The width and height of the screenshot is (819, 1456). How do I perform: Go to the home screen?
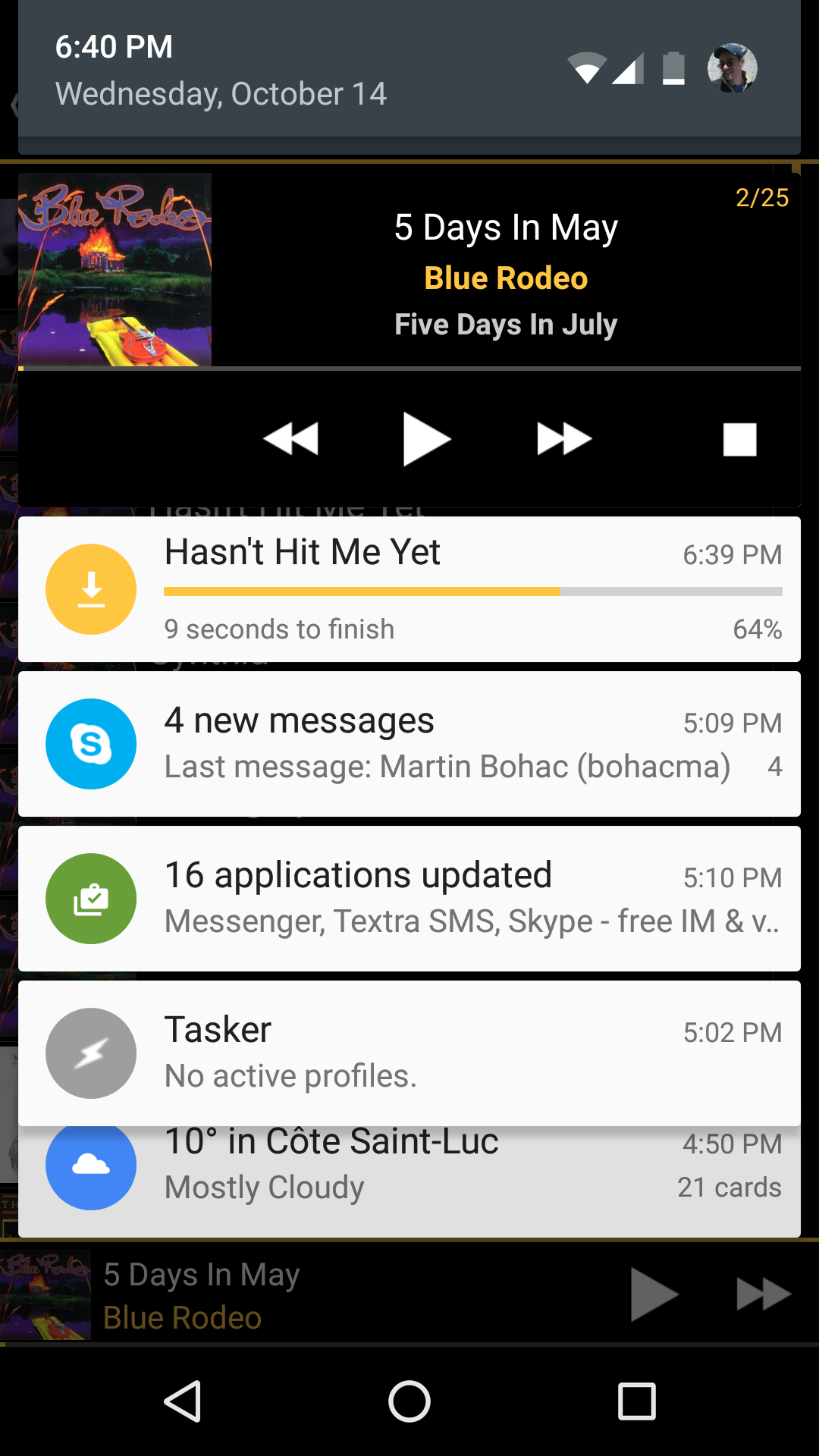click(x=409, y=1401)
